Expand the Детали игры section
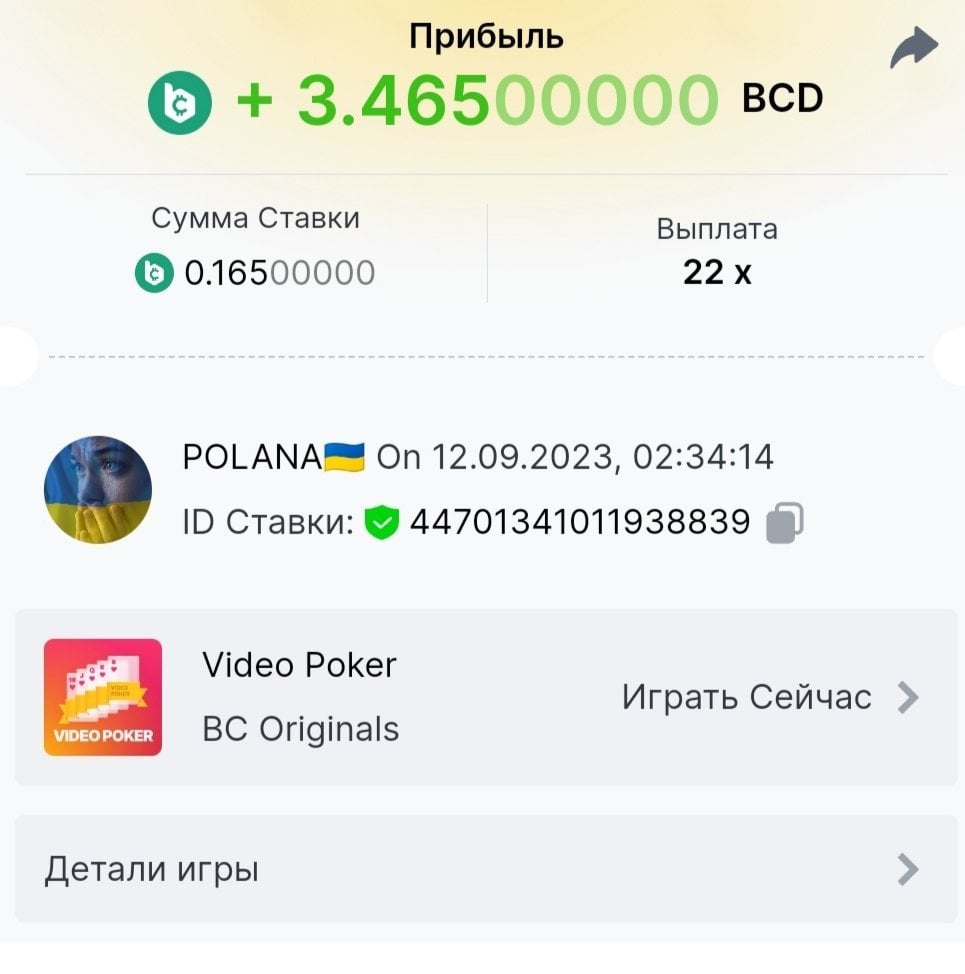The width and height of the screenshot is (965, 974). tap(486, 869)
